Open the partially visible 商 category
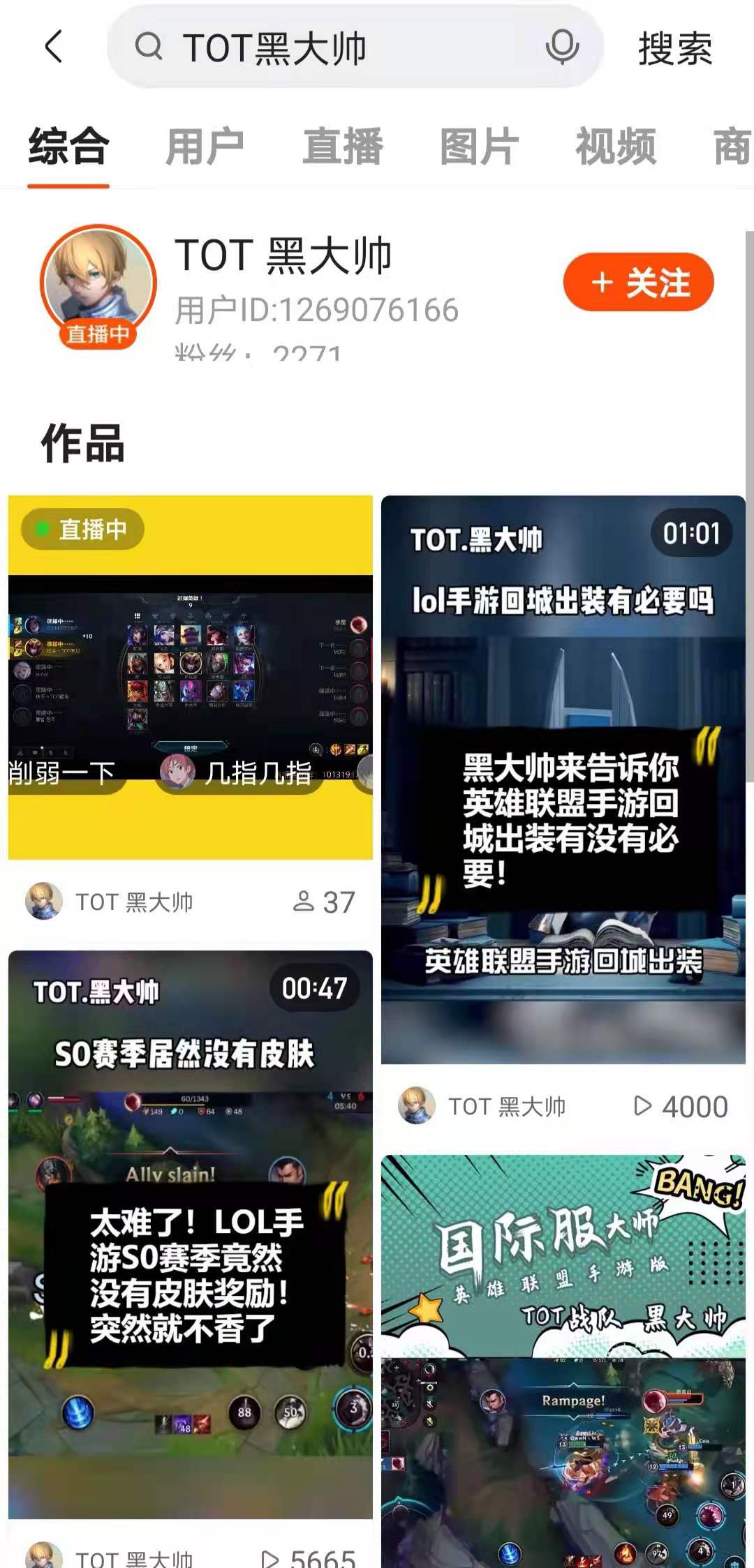Screen dimensions: 754x1568 [x=730, y=147]
